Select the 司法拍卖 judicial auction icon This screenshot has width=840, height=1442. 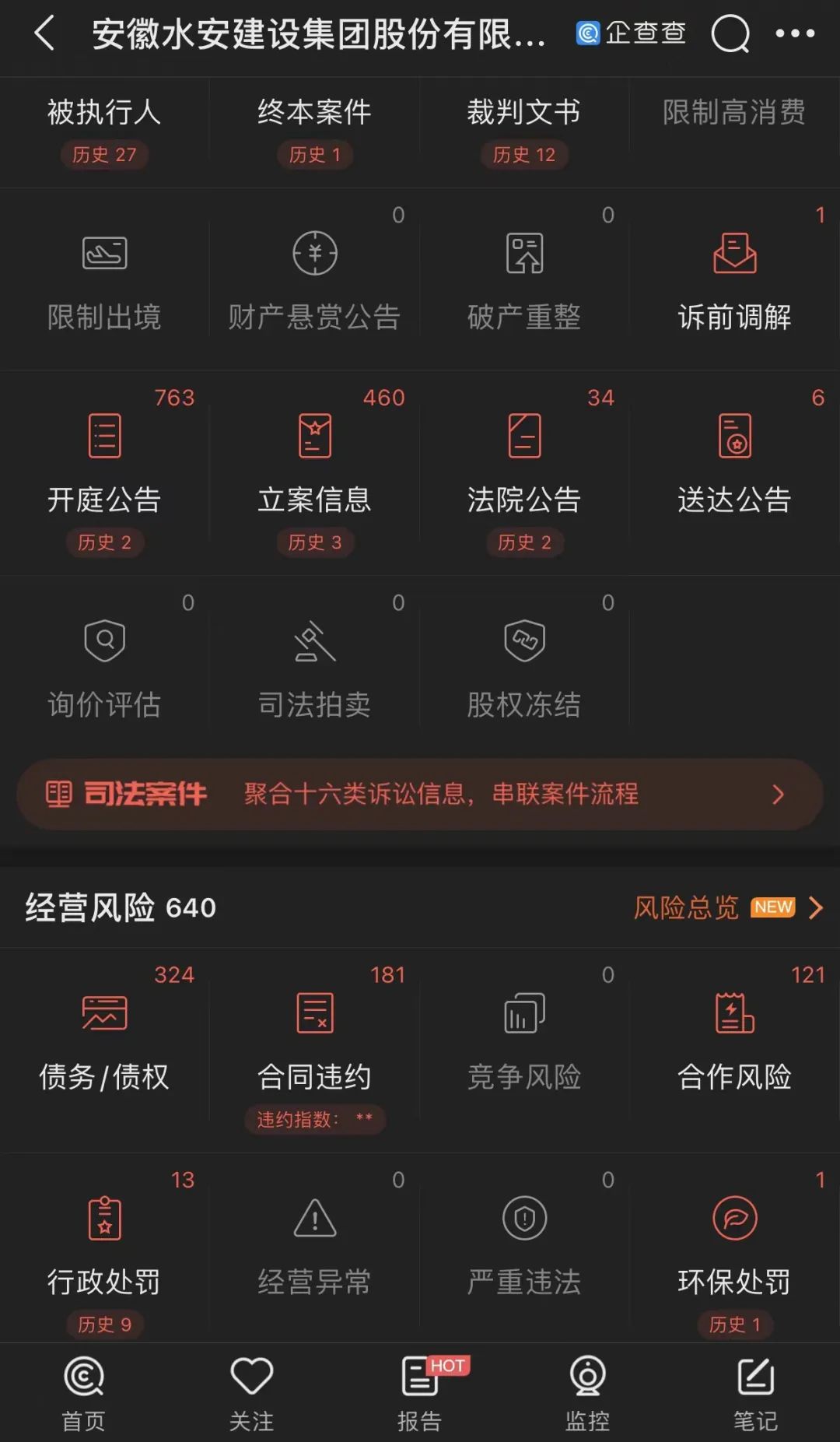(315, 665)
